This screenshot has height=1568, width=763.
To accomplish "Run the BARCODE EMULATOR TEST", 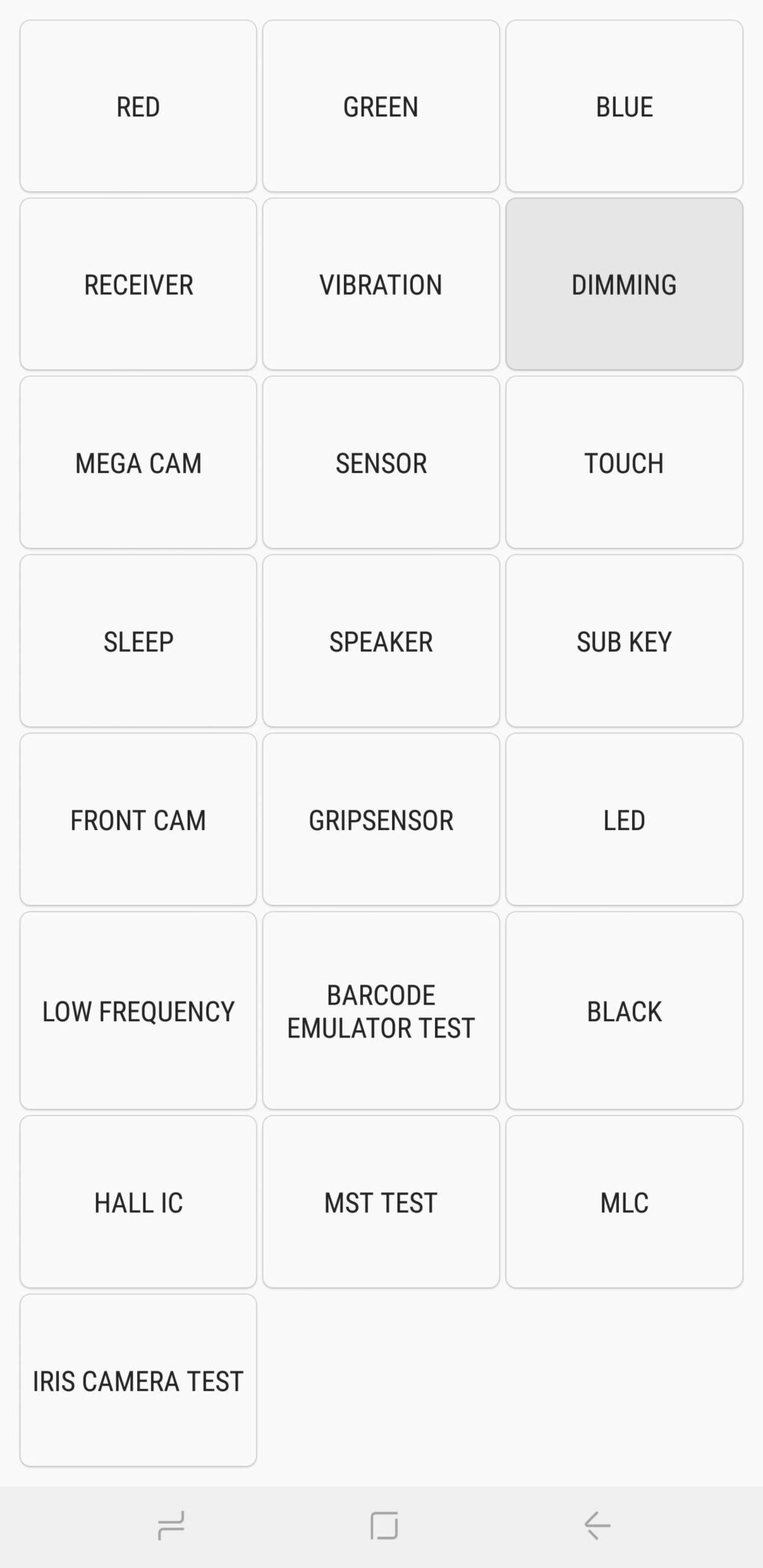I will click(x=381, y=1011).
